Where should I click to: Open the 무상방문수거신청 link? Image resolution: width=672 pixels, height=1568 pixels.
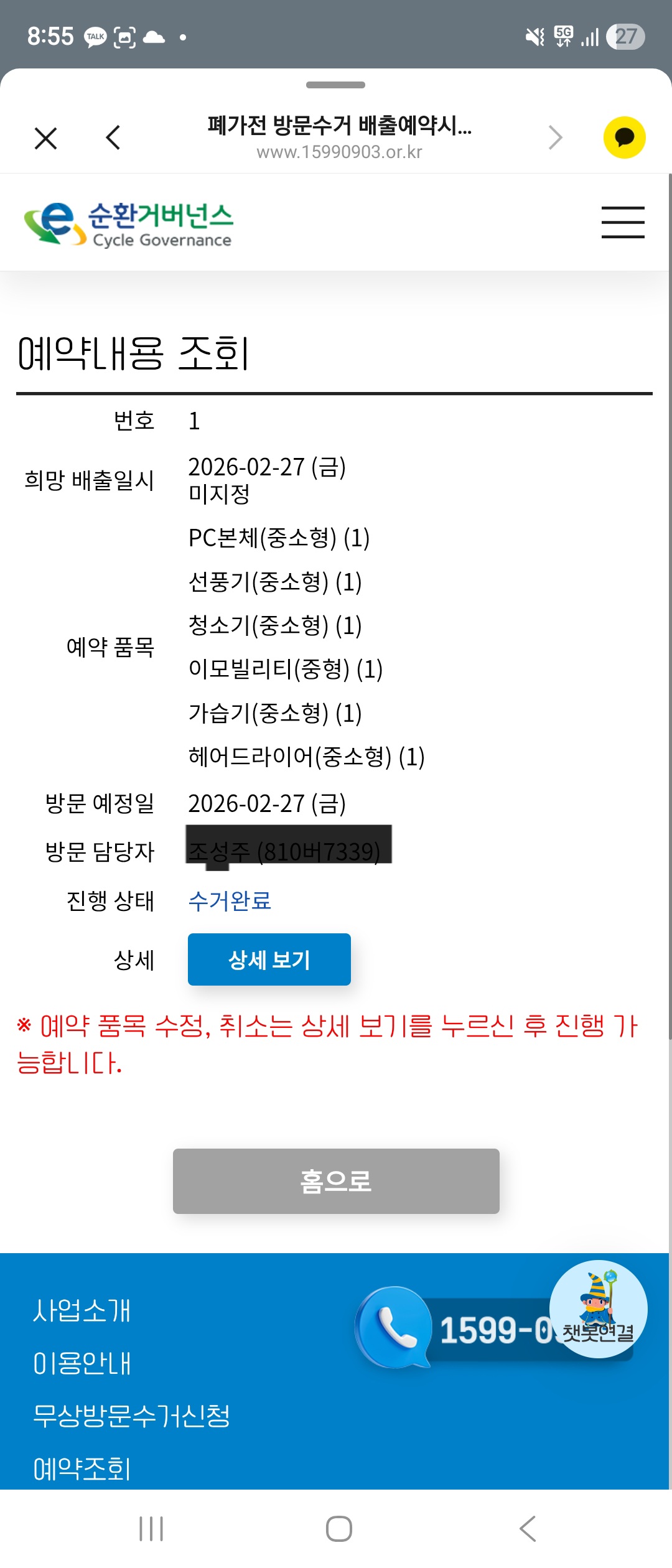[x=131, y=1416]
